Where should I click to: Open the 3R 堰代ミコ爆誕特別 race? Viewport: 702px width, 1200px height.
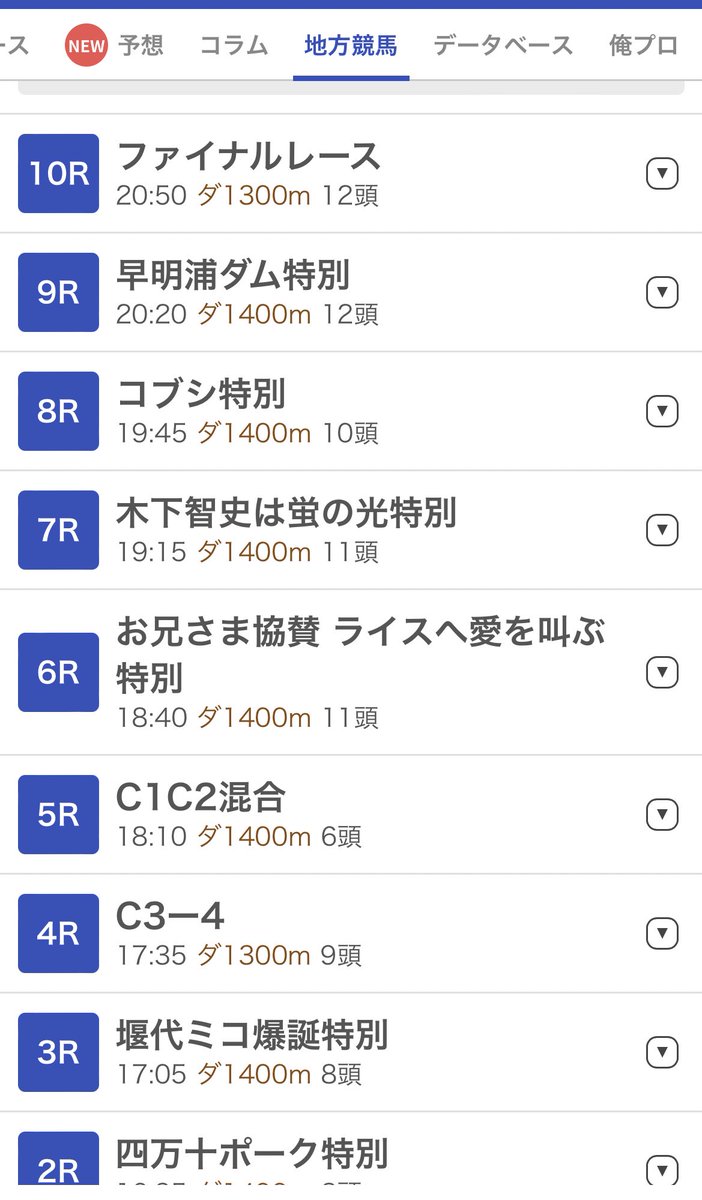pos(351,1052)
